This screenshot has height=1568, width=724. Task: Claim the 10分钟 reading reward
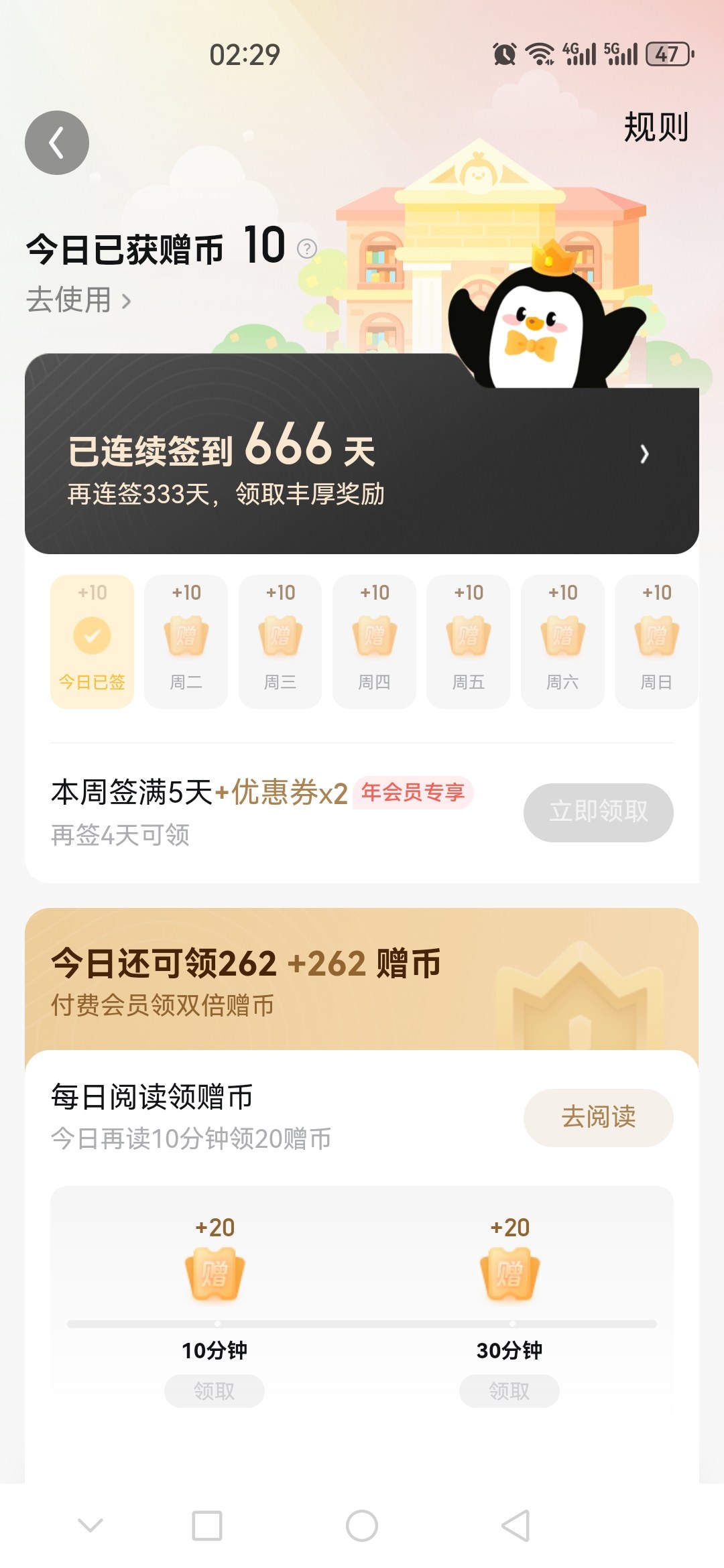(x=215, y=1391)
